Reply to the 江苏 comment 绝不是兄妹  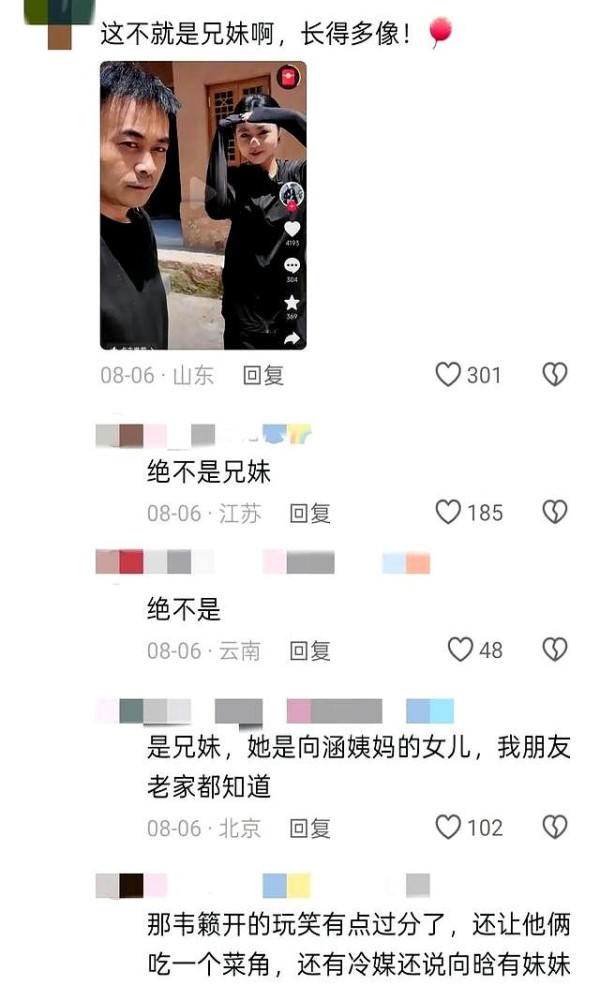tap(309, 513)
